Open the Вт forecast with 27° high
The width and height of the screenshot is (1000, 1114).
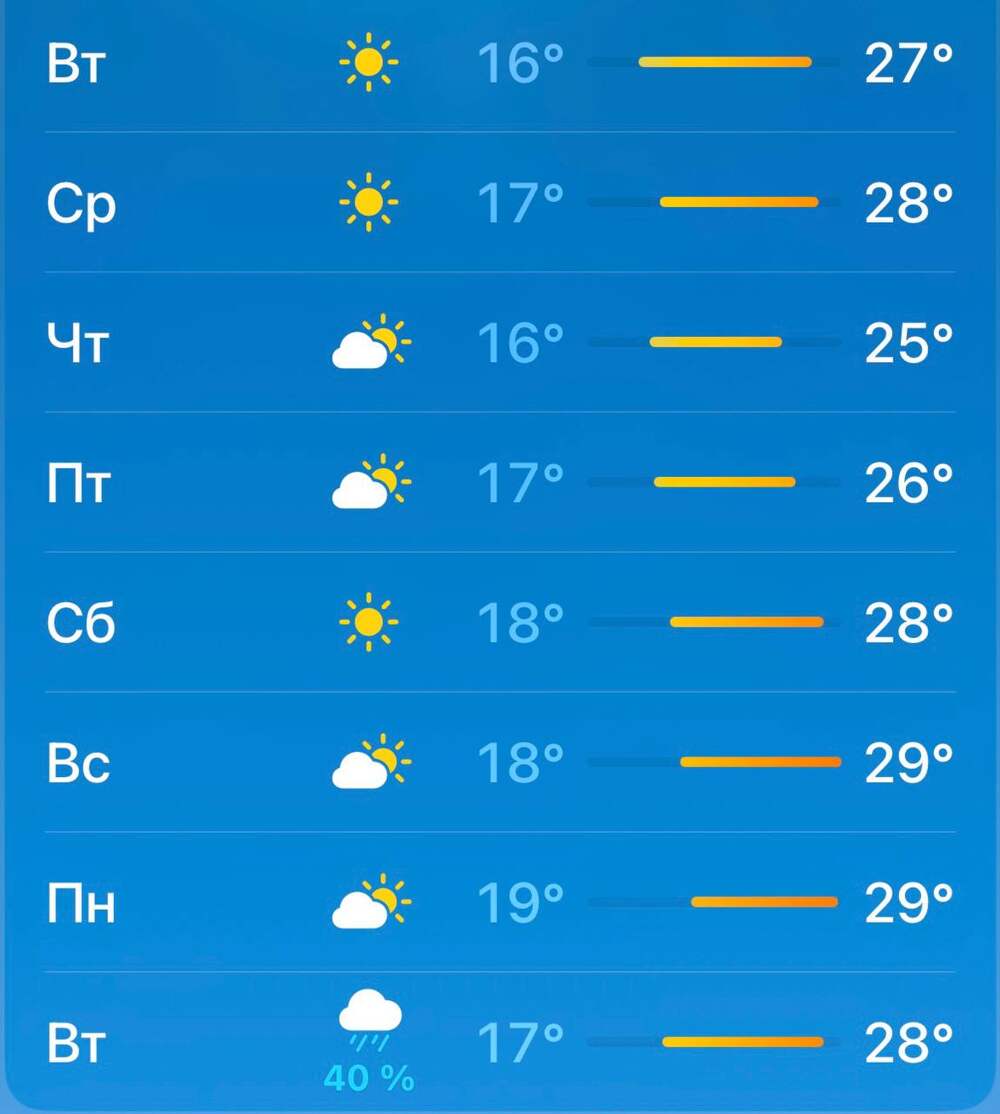click(x=500, y=63)
